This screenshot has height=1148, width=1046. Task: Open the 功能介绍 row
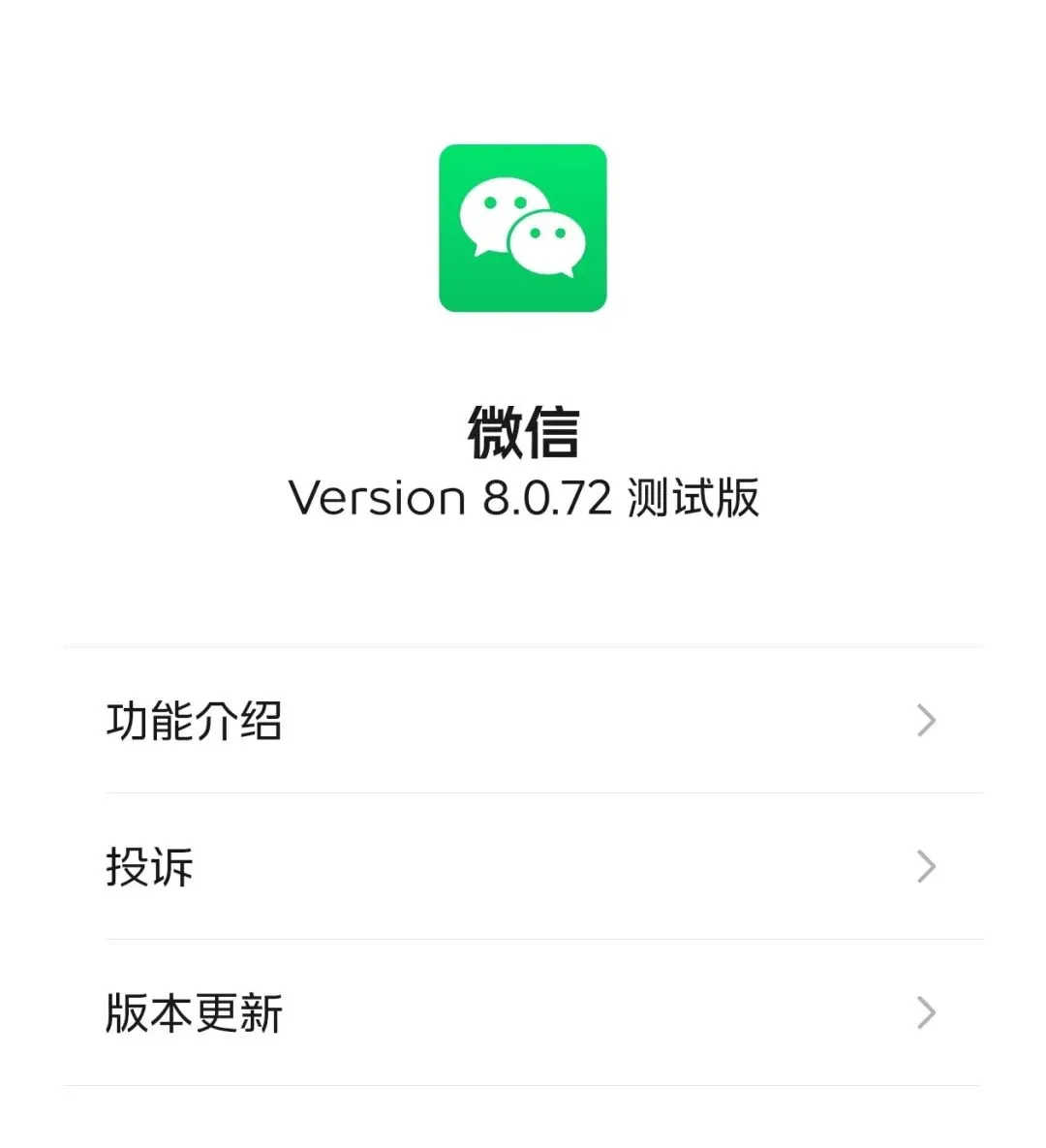tap(523, 721)
